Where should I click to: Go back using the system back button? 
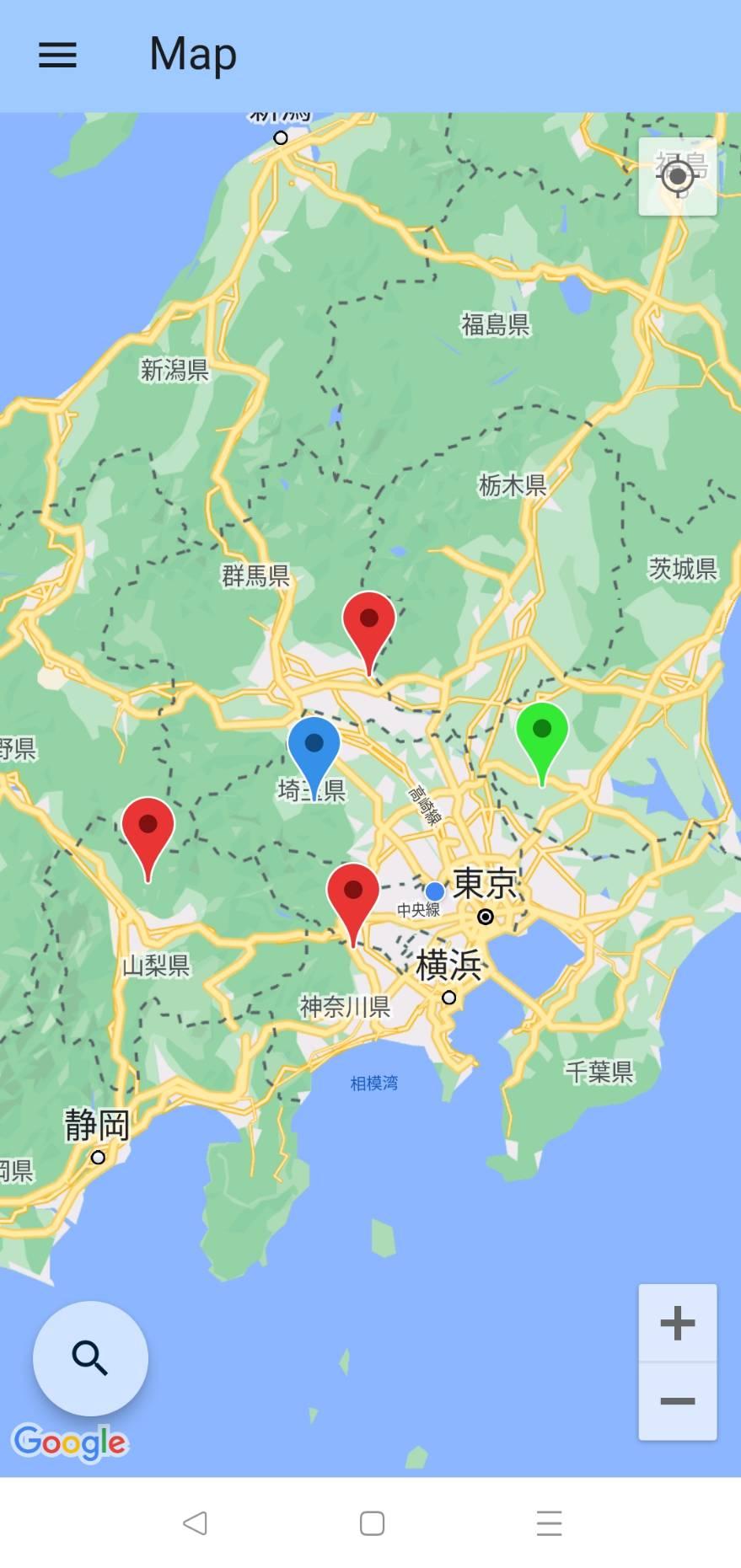[195, 1523]
